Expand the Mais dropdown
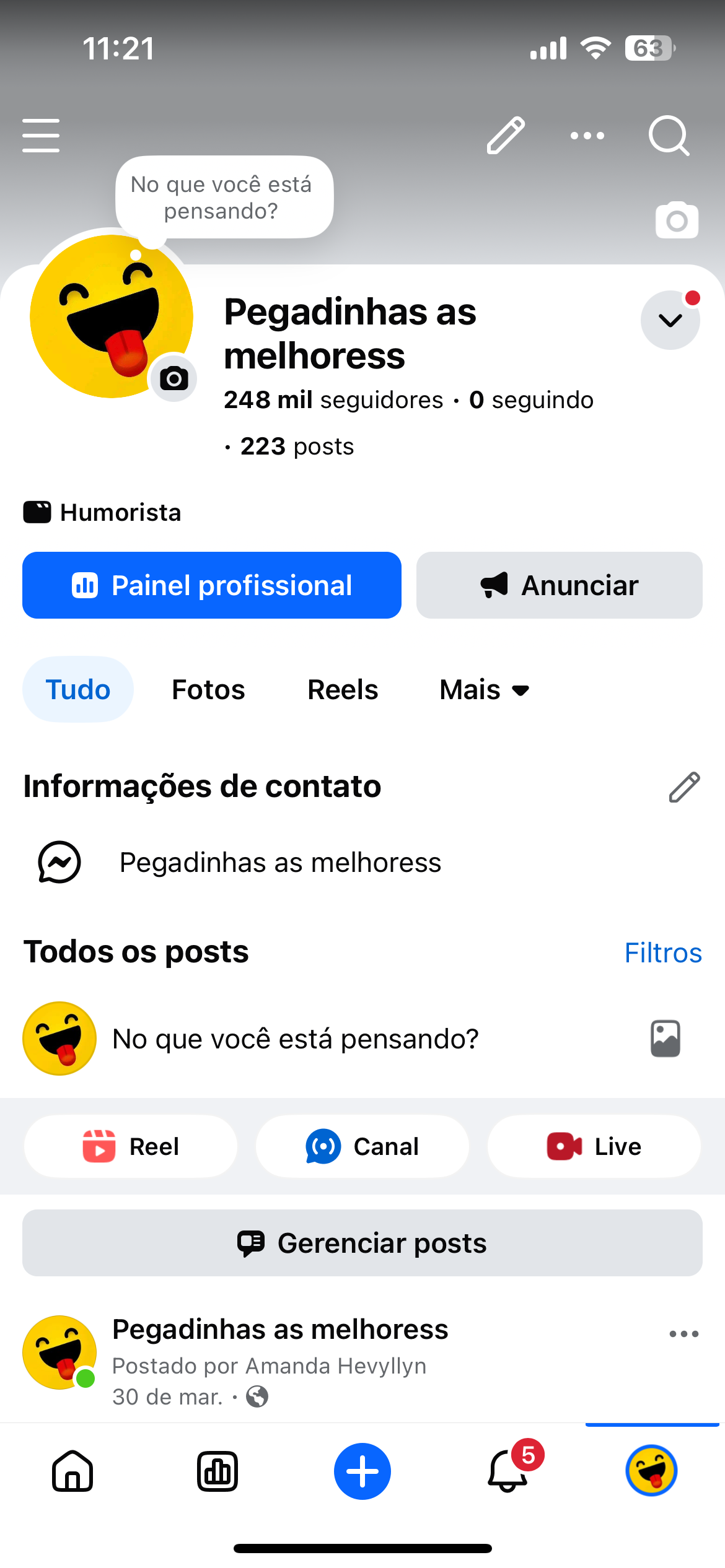Screen dimensions: 725x1568 484,690
